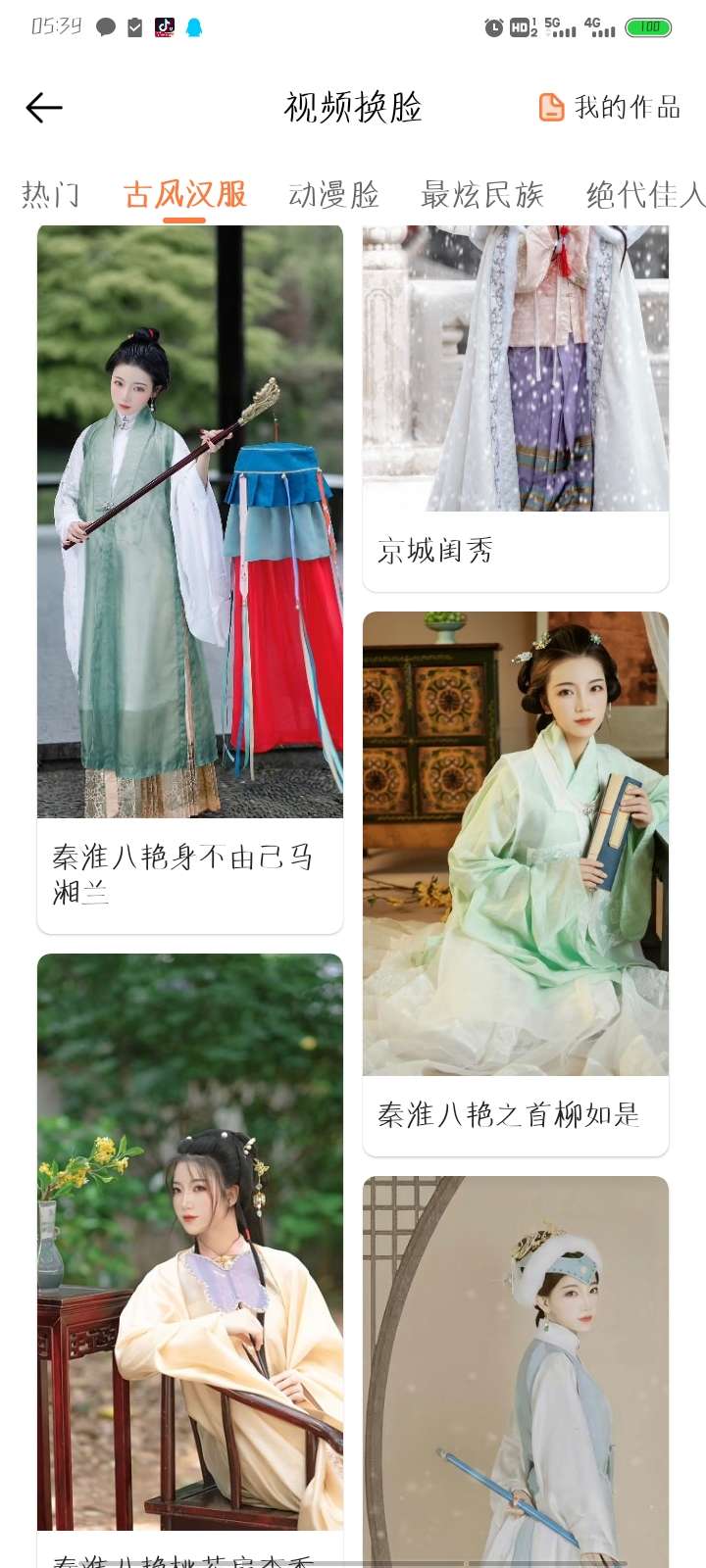The height and width of the screenshot is (1568, 706).
Task: Open the 秦淮八艳身不由己马湘兰 template
Action: point(190,578)
